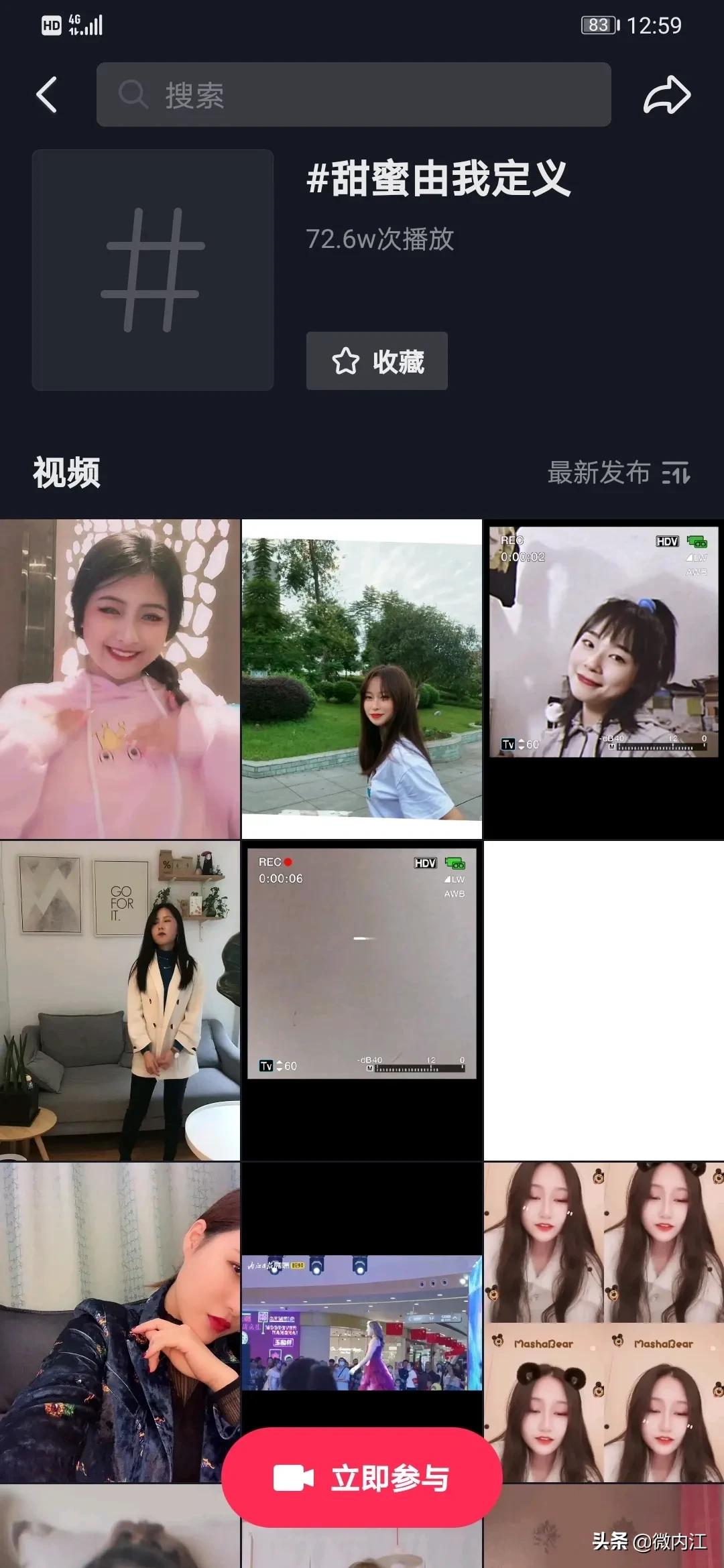Favorite the topic with 收藏 button

click(377, 361)
